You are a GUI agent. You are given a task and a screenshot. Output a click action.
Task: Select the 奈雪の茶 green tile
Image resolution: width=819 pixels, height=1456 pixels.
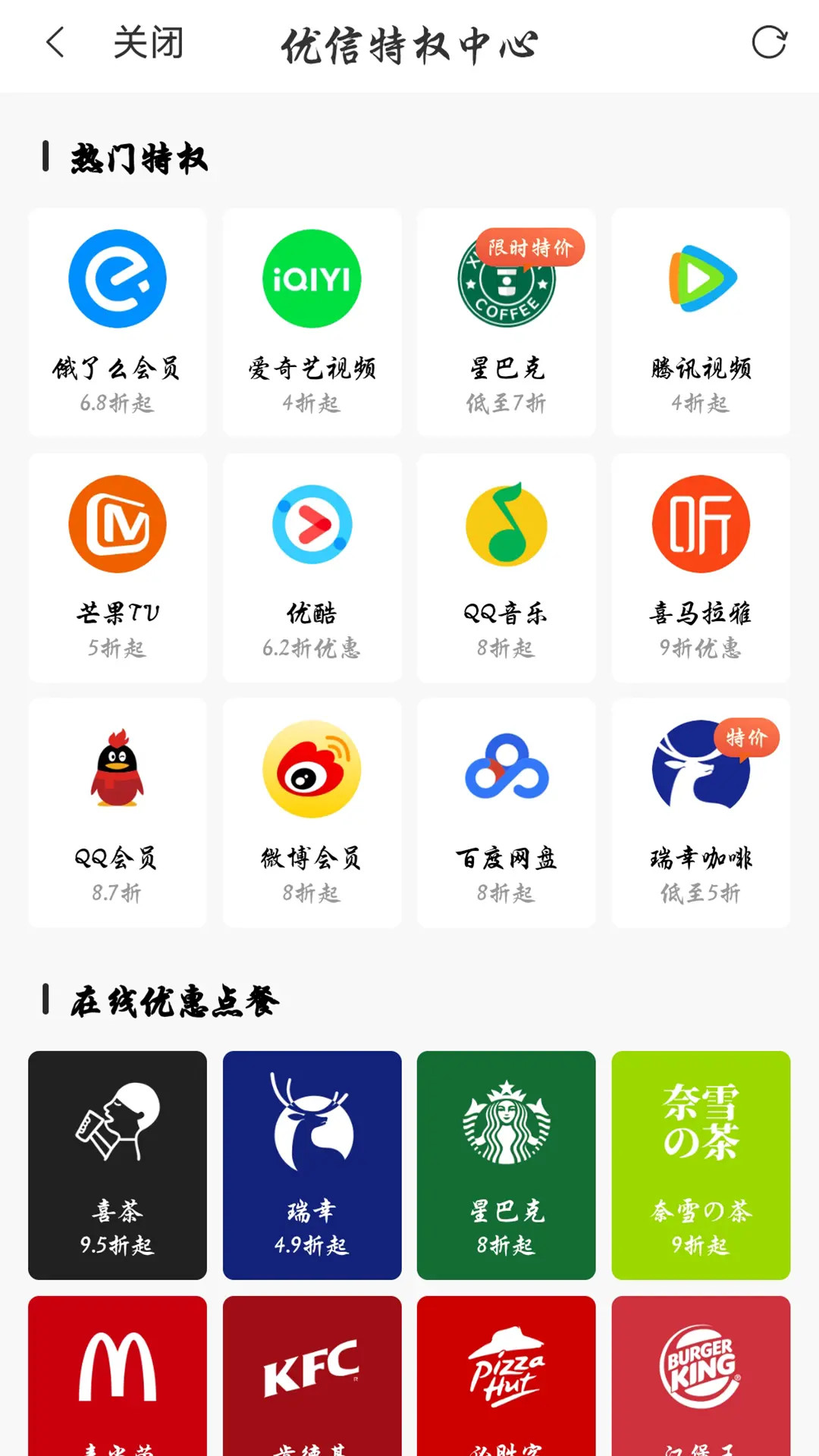(700, 1166)
